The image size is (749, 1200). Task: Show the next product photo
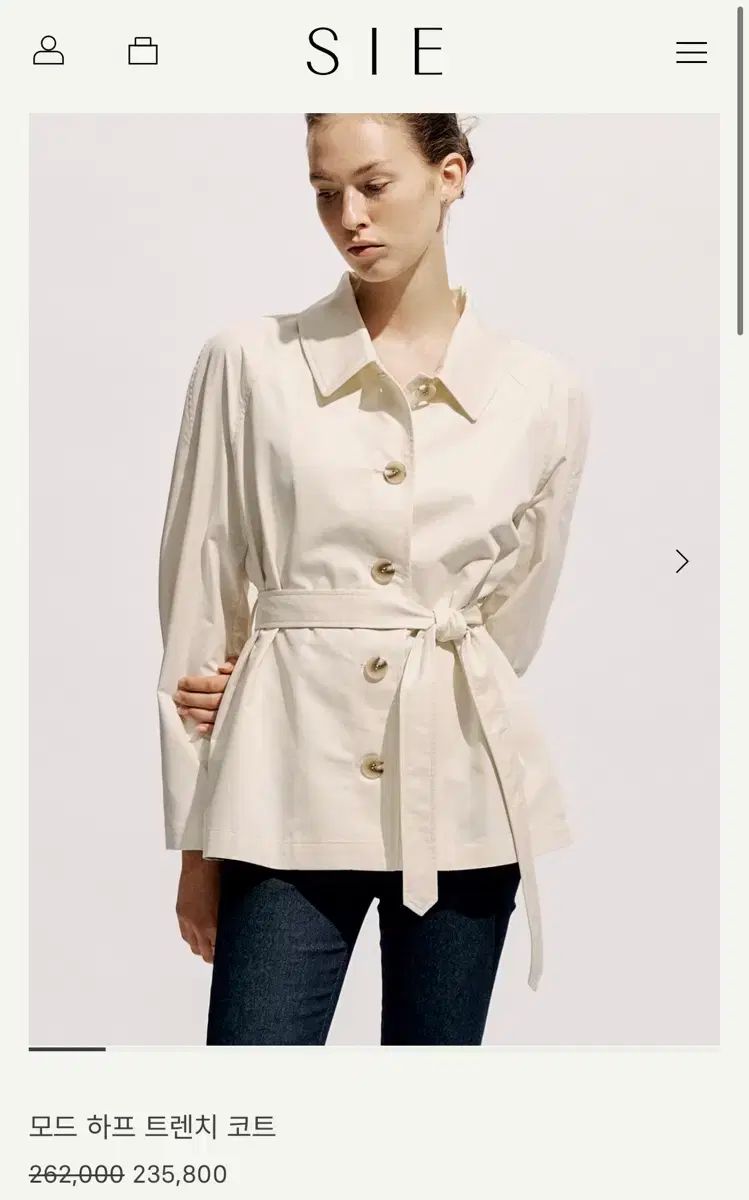[682, 561]
